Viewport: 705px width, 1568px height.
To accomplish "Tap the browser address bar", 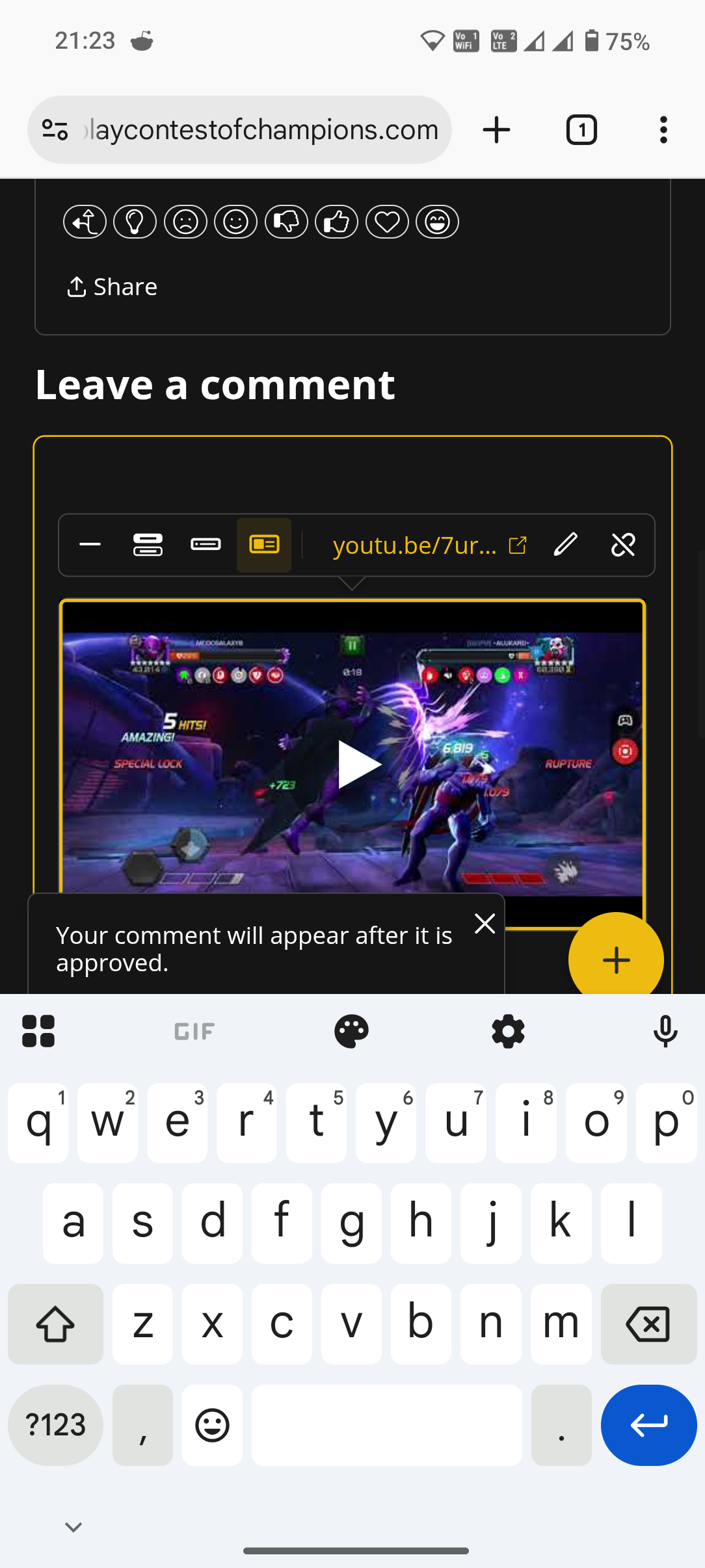I will [260, 130].
